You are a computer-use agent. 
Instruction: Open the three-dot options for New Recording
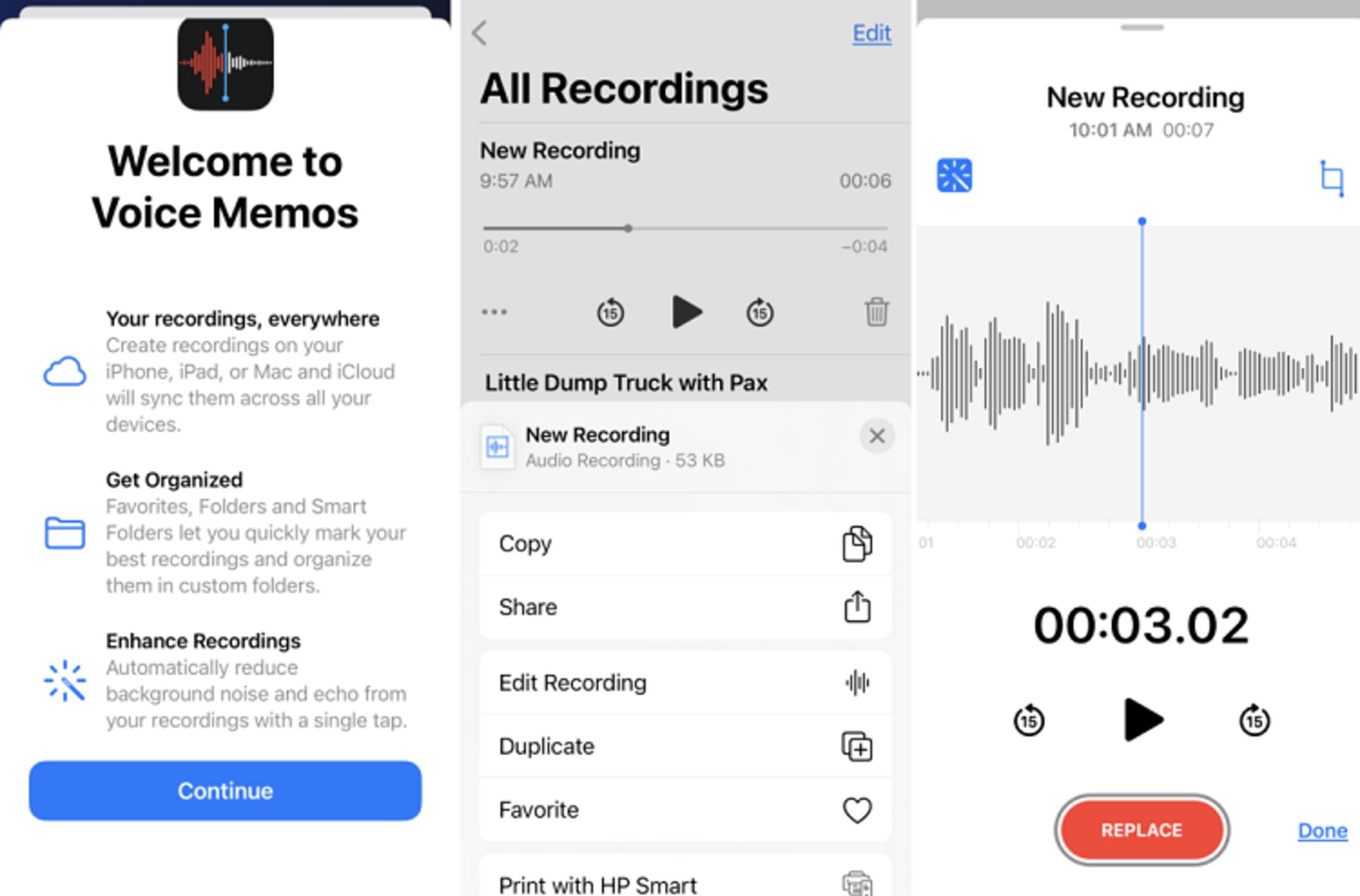coord(494,312)
